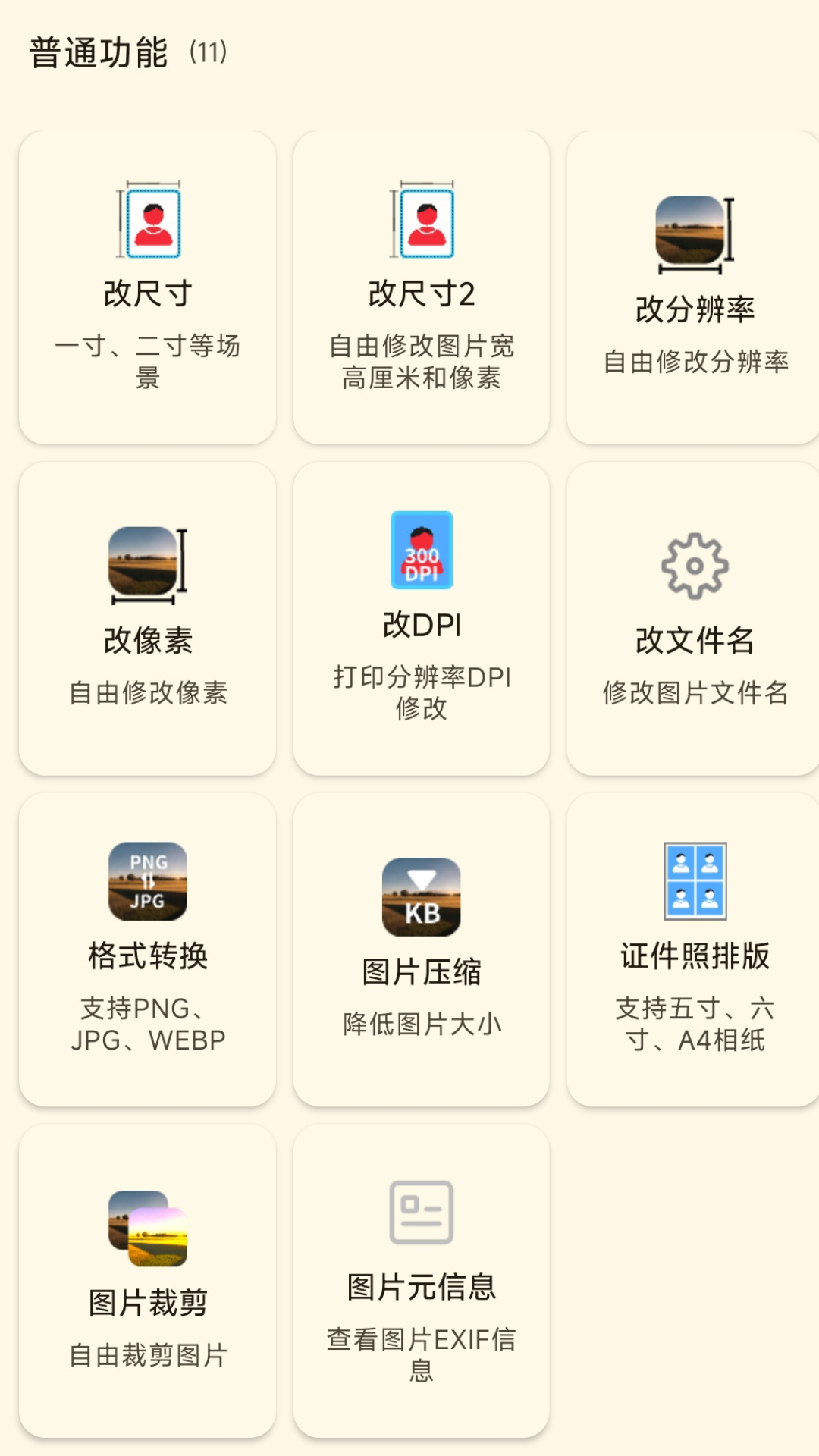Viewport: 819px width, 1456px height.
Task: Click the 普通功能 section header
Action: [99, 52]
